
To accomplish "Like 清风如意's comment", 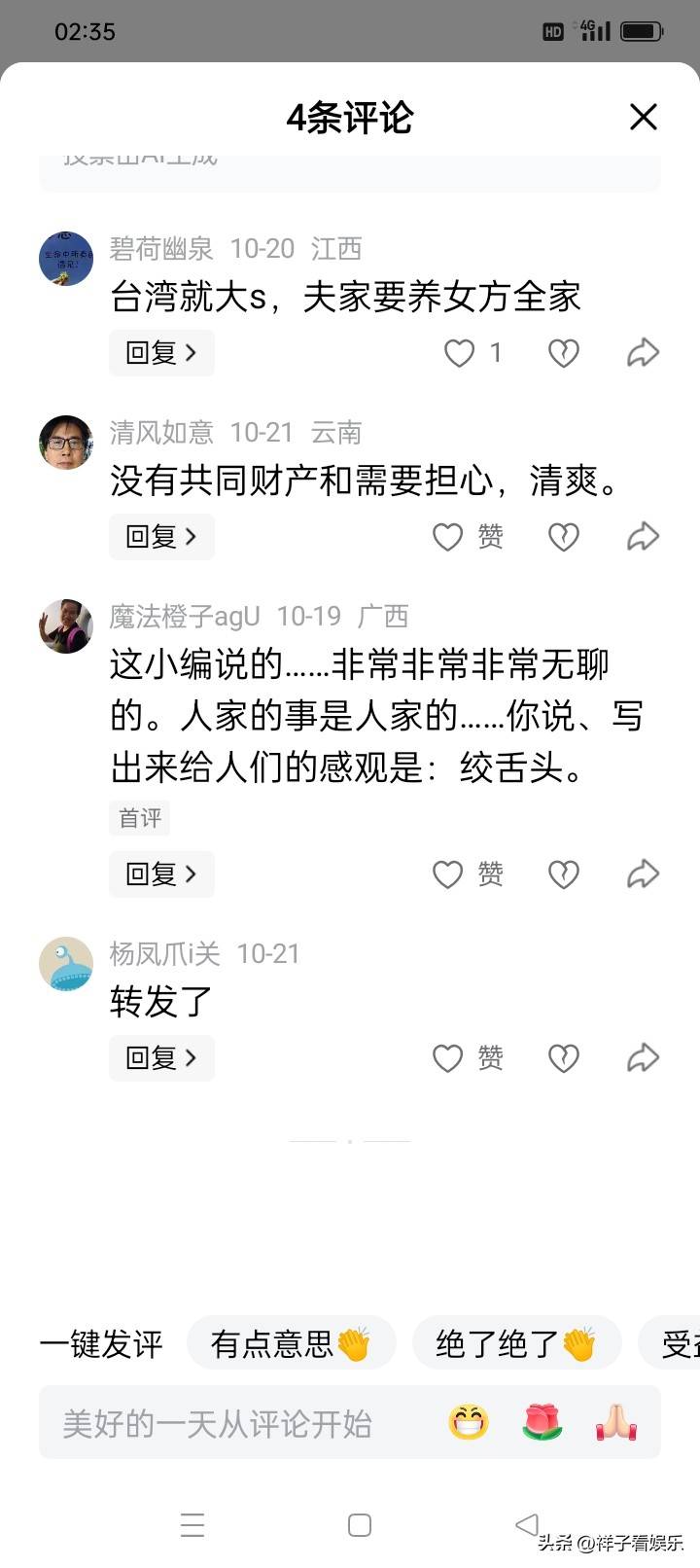I will point(448,537).
